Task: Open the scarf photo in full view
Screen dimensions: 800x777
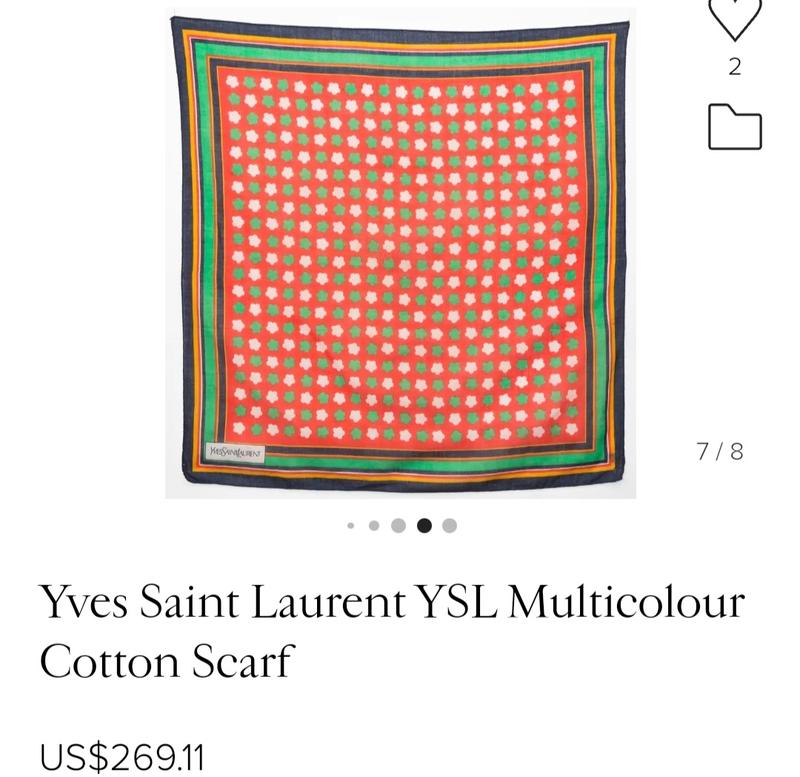Action: (x=400, y=255)
